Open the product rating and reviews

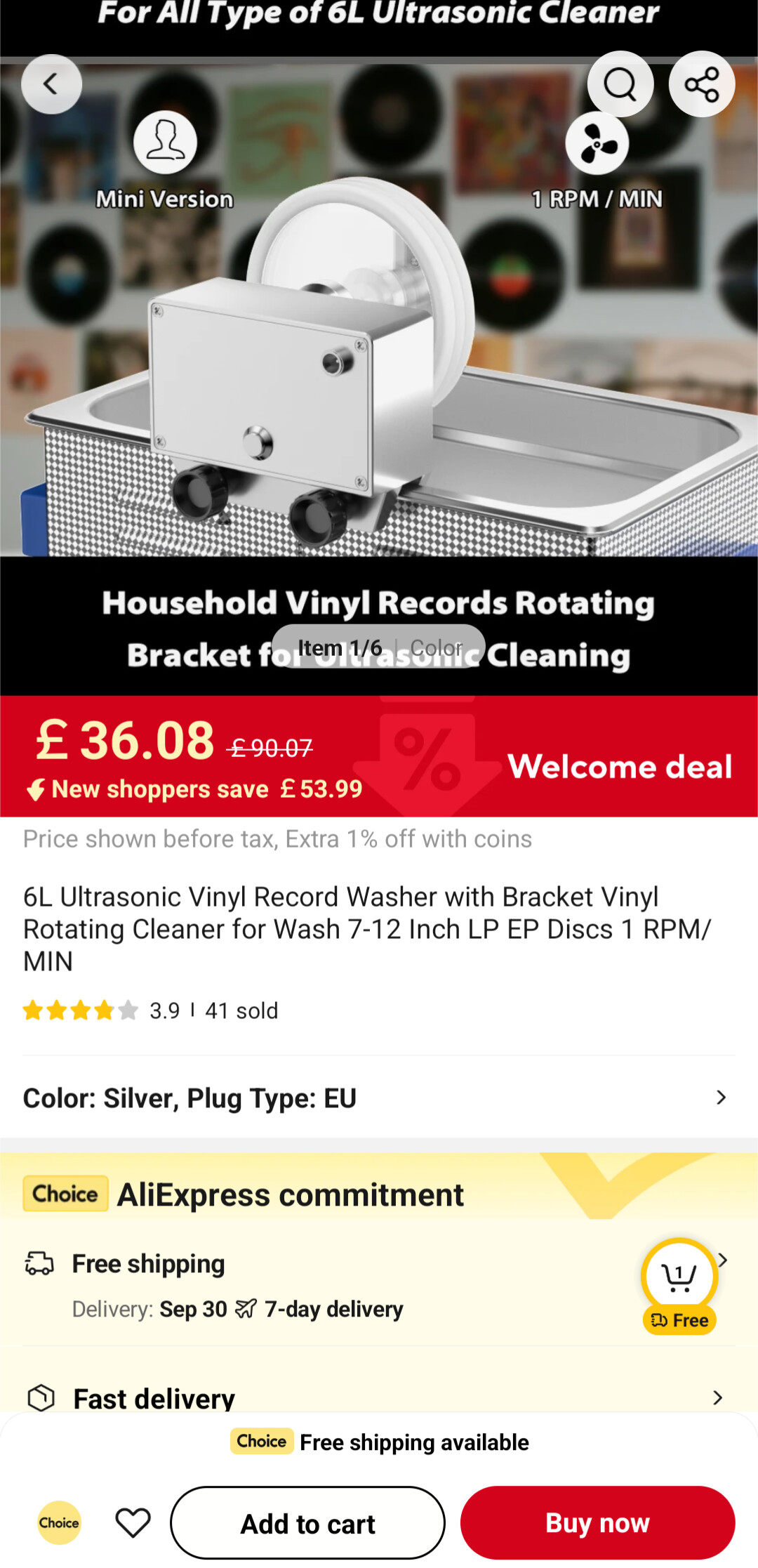(x=150, y=1010)
